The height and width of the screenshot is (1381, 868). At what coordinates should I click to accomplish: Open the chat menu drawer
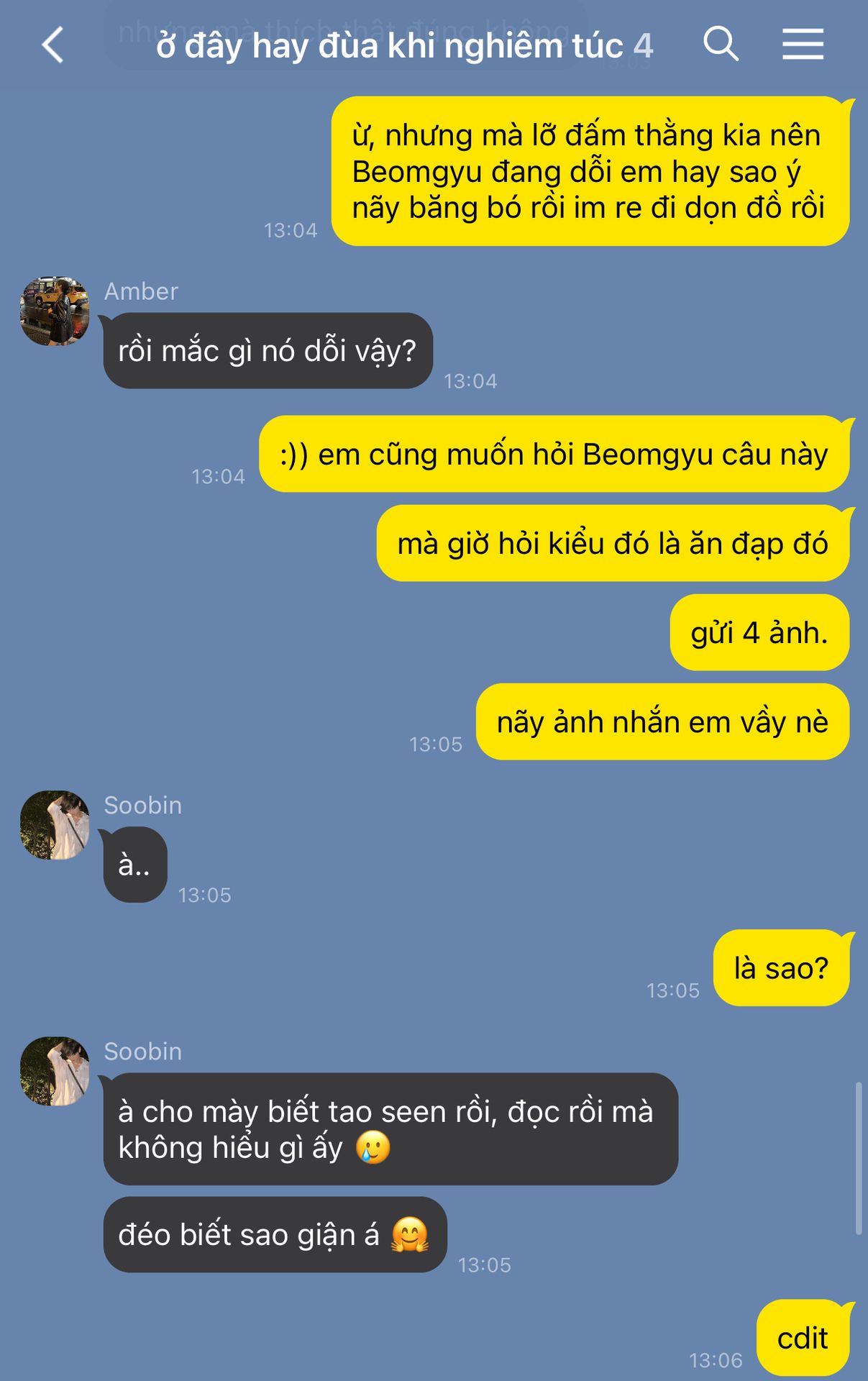pyautogui.click(x=803, y=45)
